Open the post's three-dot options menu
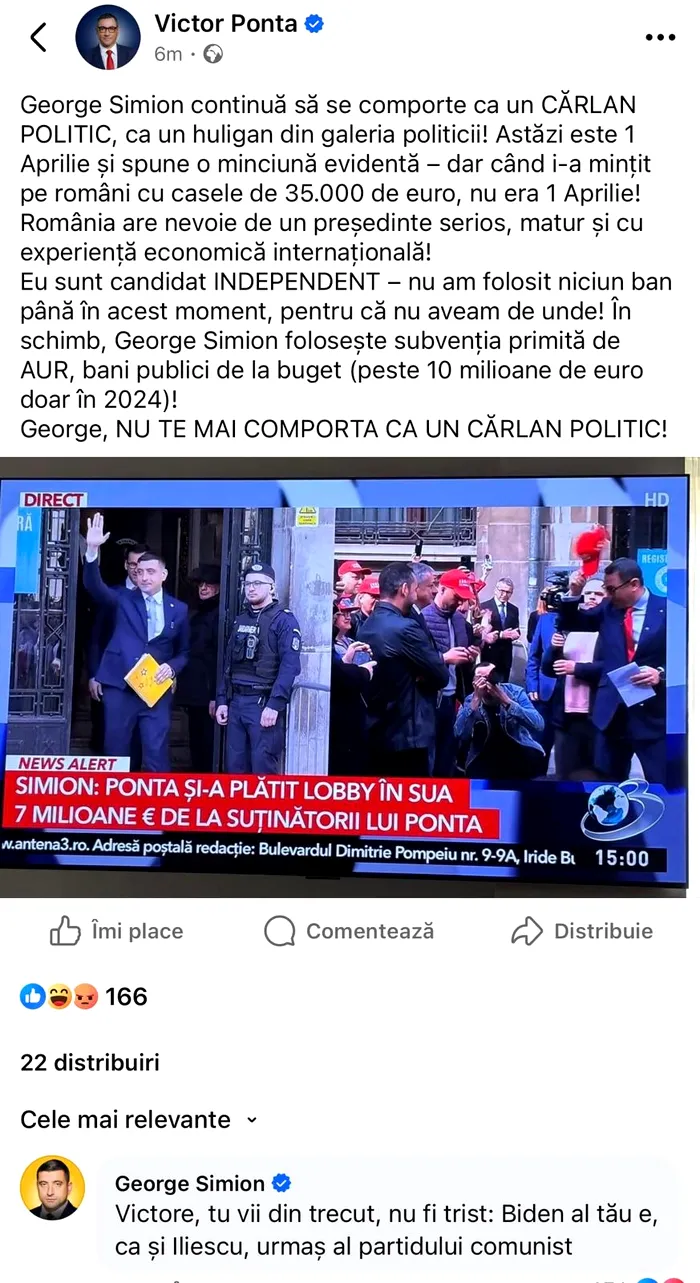 point(659,38)
